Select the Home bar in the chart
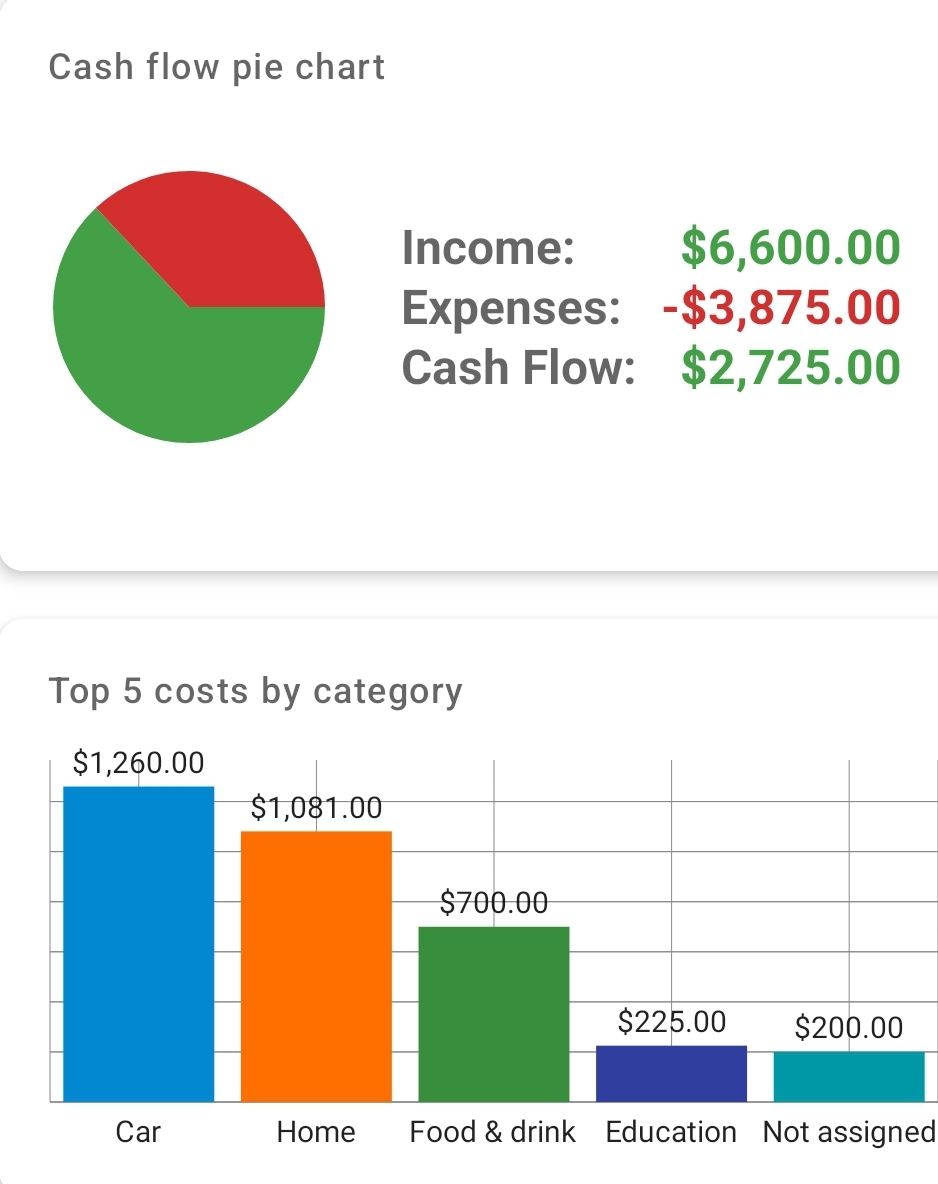The image size is (938, 1184). [316, 966]
